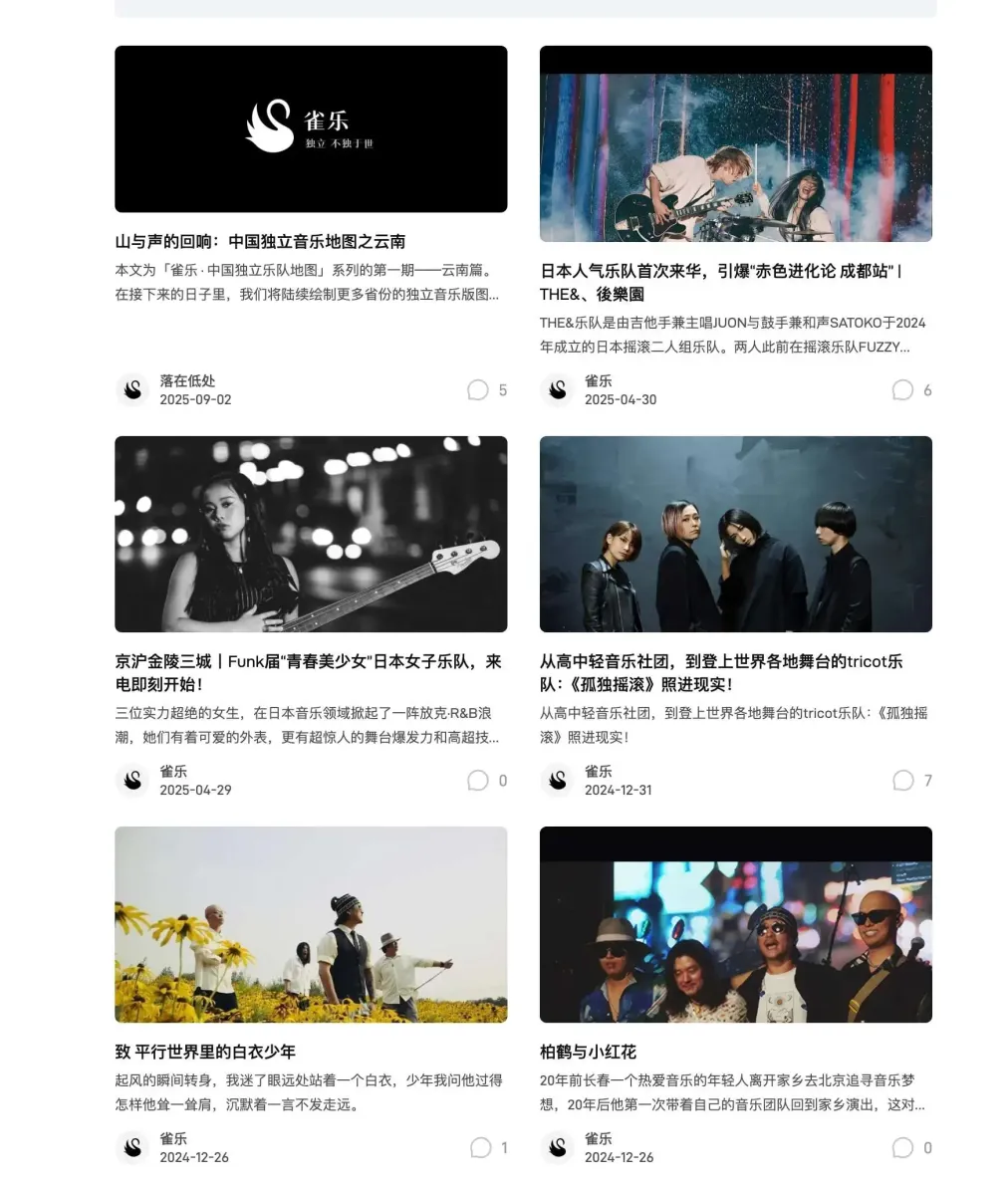Open comments on 致 平行世界里的白衣少年
The width and height of the screenshot is (1008, 1184).
click(481, 1147)
